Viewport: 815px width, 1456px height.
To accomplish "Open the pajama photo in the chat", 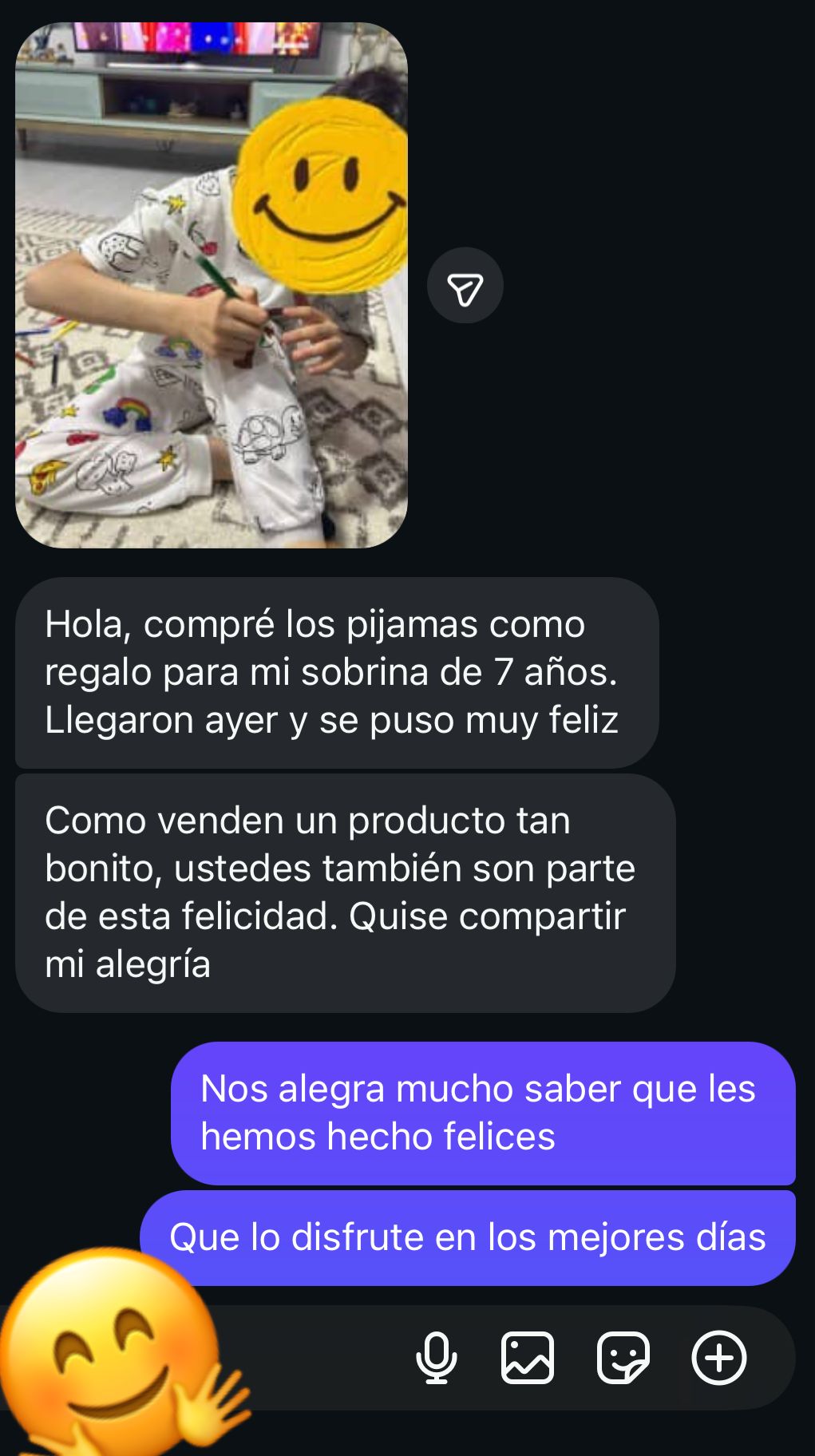I will click(212, 285).
